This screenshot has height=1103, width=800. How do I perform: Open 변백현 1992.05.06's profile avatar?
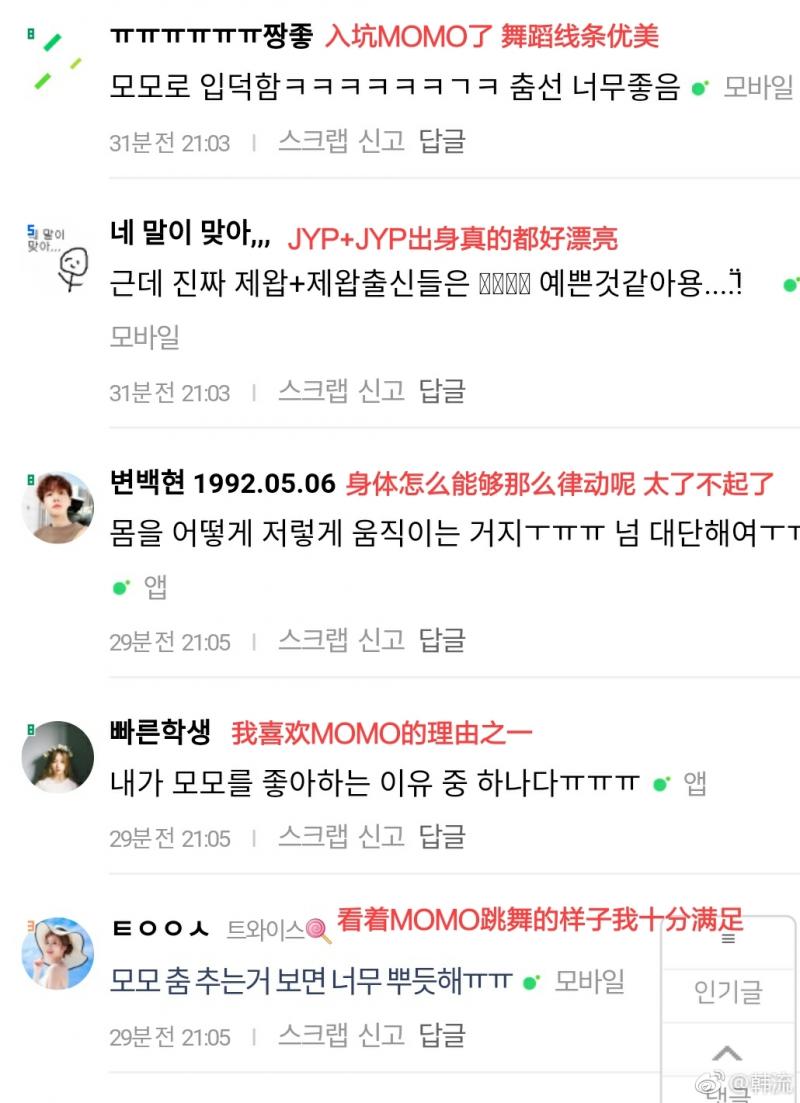tap(57, 507)
